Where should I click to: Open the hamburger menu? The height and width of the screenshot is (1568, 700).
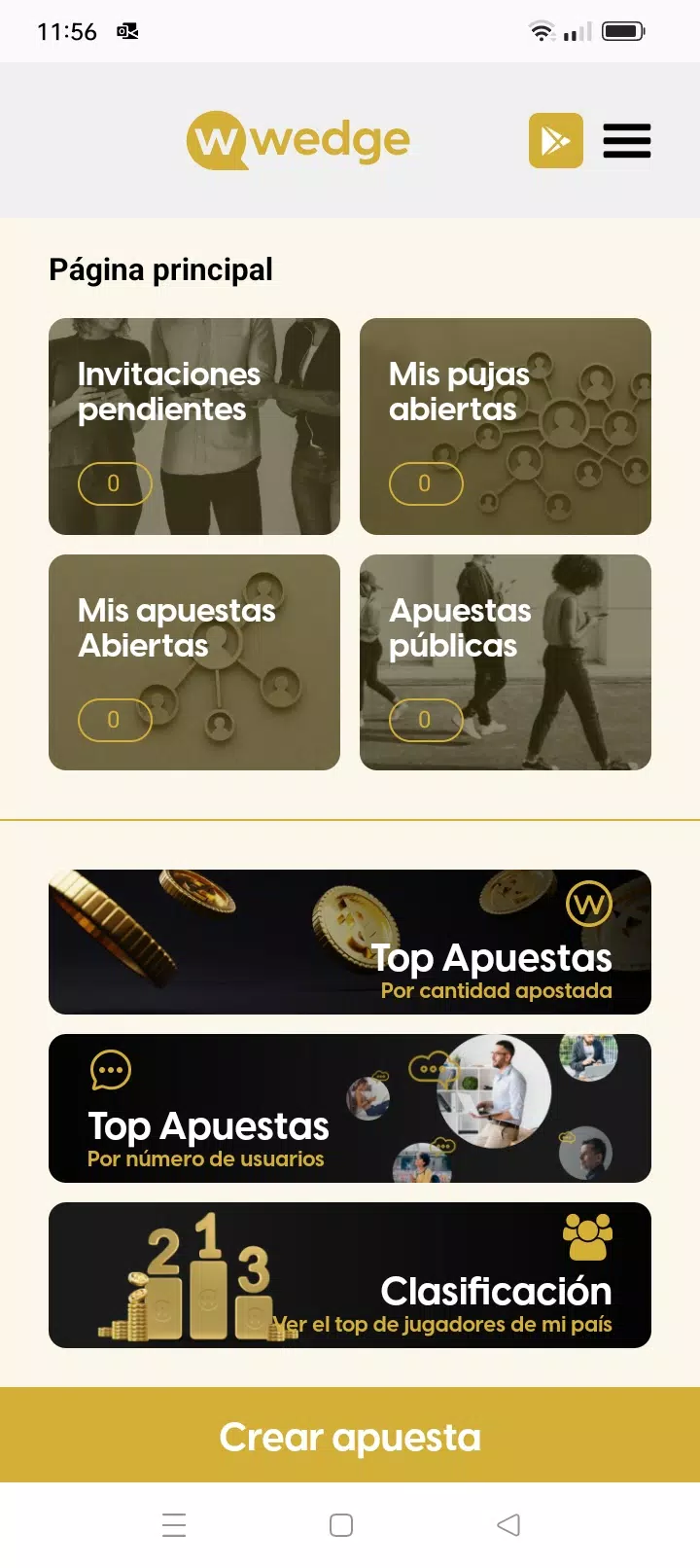tap(626, 141)
